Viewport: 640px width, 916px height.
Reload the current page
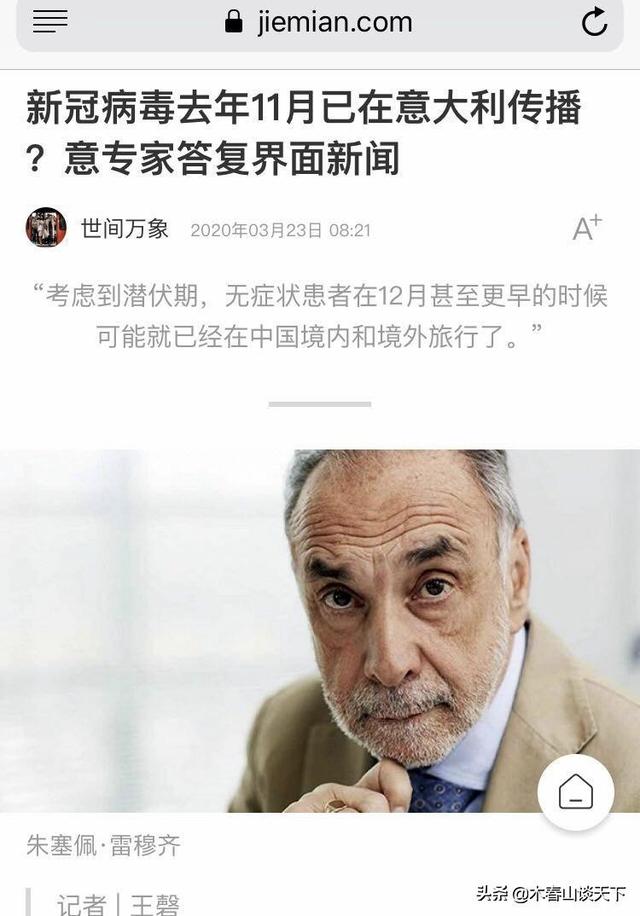point(595,22)
